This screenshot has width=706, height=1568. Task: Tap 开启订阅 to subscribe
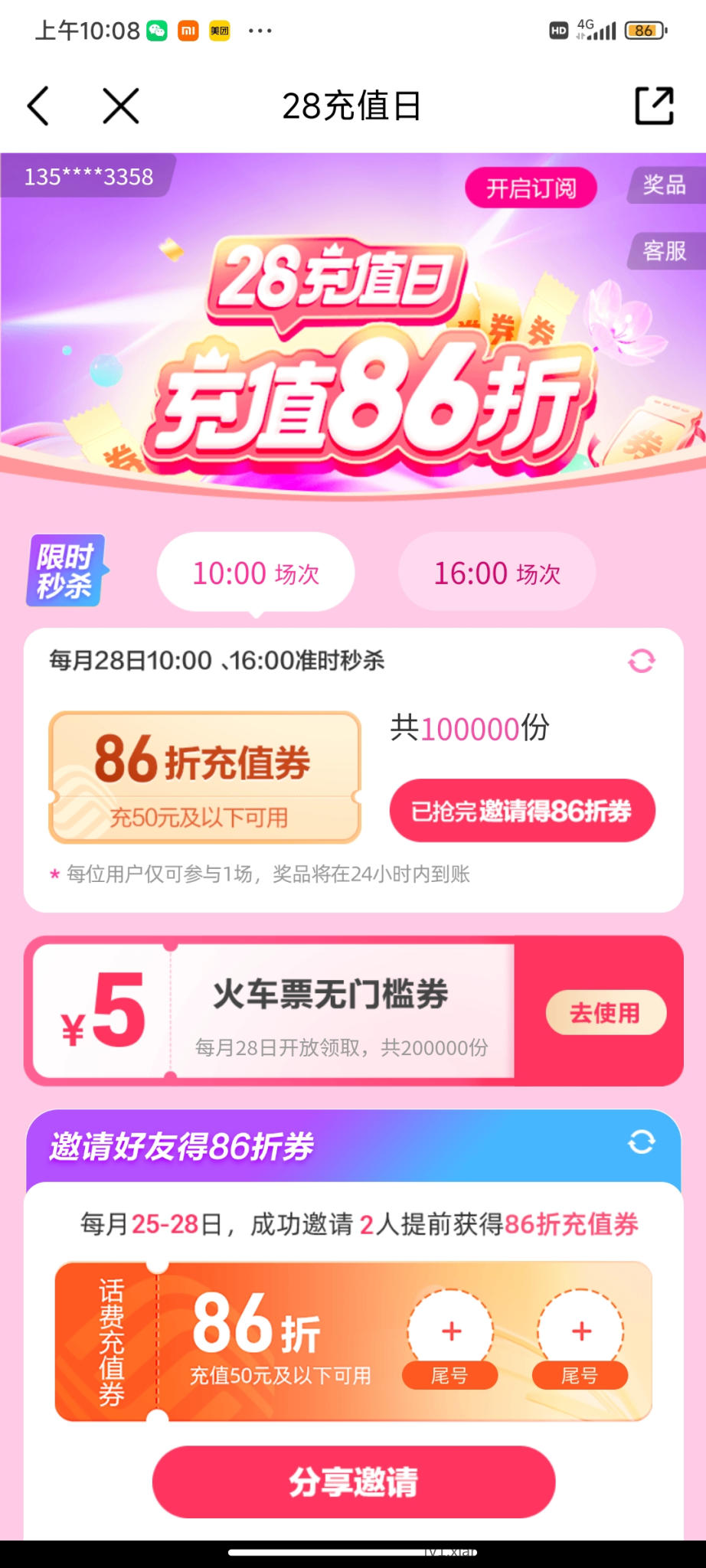click(x=531, y=188)
